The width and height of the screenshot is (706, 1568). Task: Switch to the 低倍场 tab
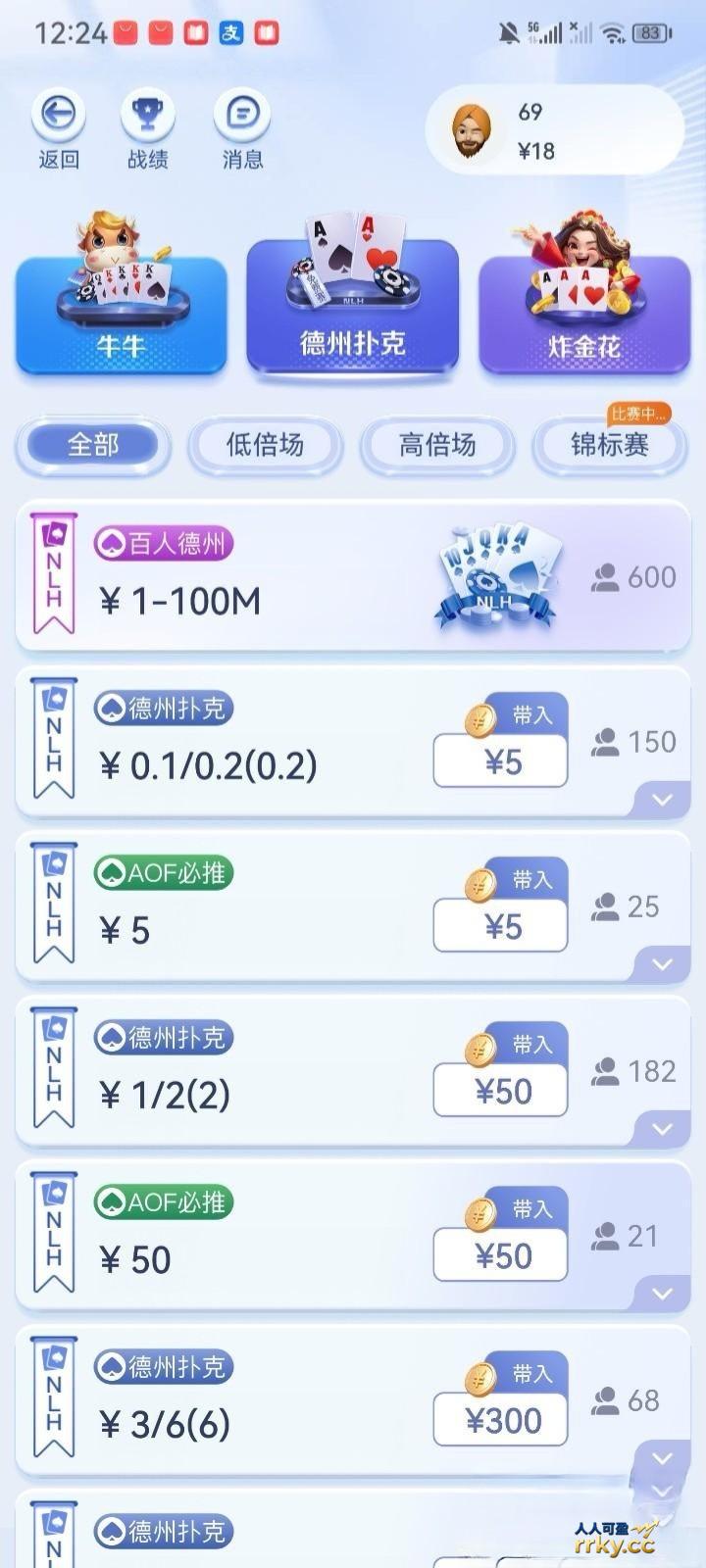[x=265, y=446]
